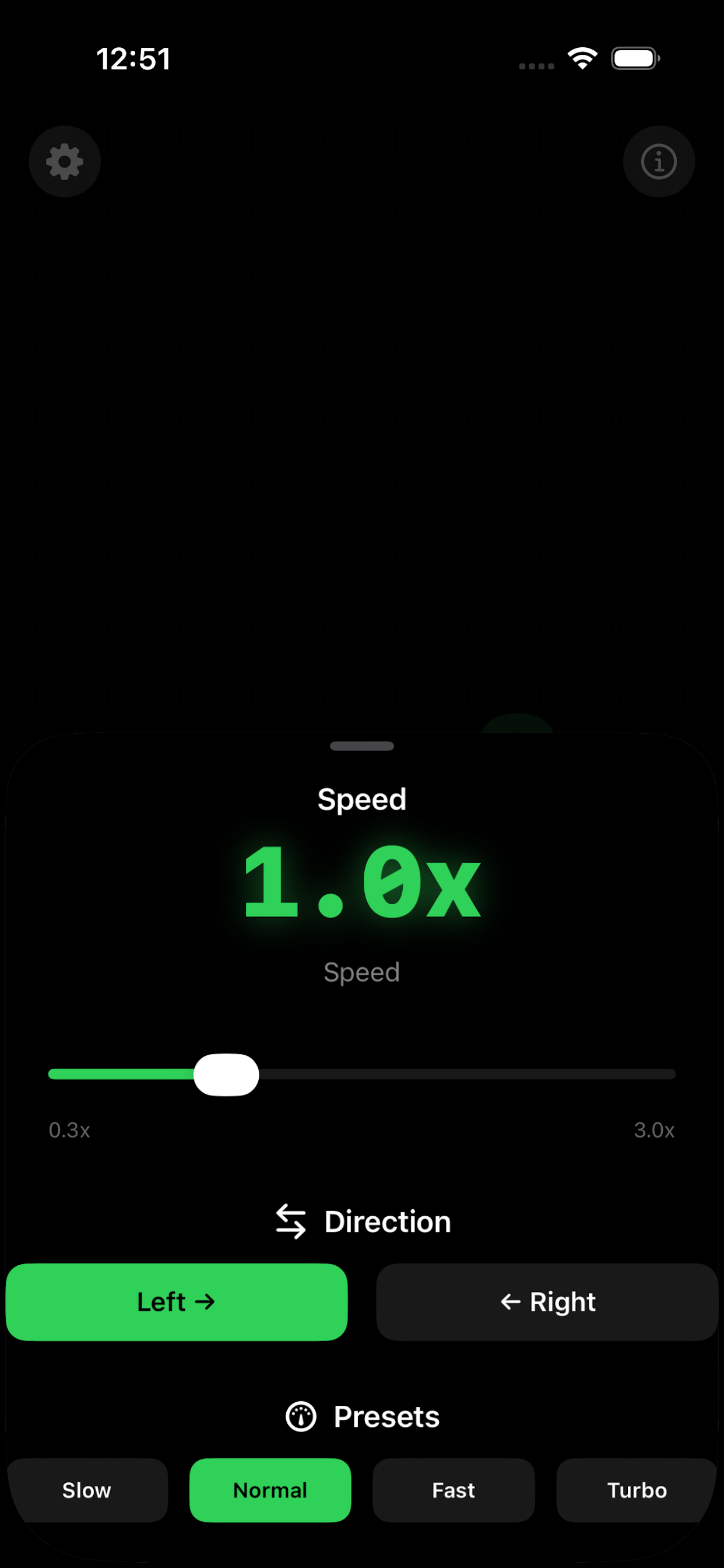Apply the Fast preset
The width and height of the screenshot is (724, 1568).
click(x=454, y=1490)
